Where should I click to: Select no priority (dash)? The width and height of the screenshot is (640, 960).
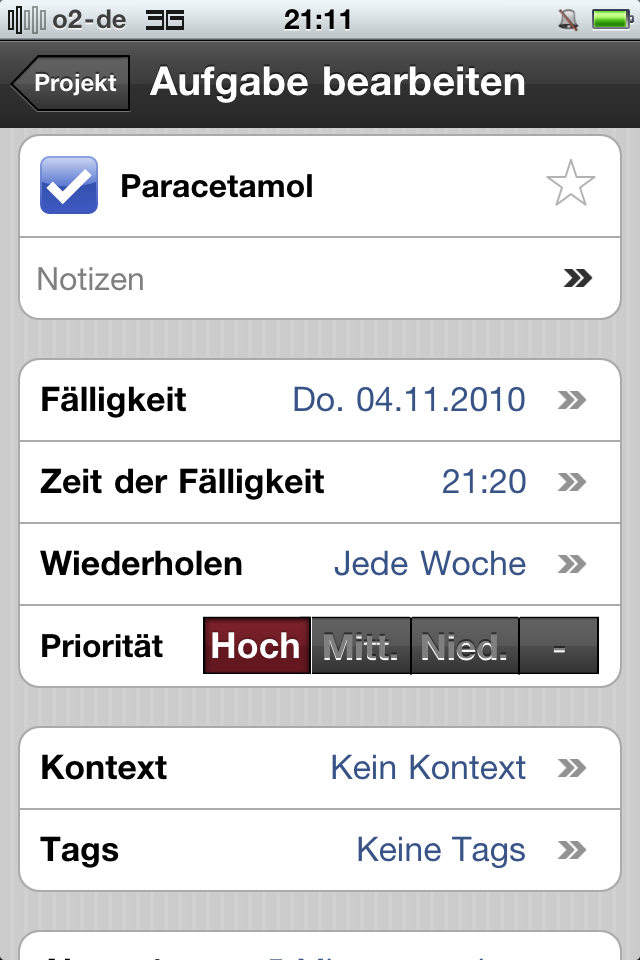click(559, 646)
